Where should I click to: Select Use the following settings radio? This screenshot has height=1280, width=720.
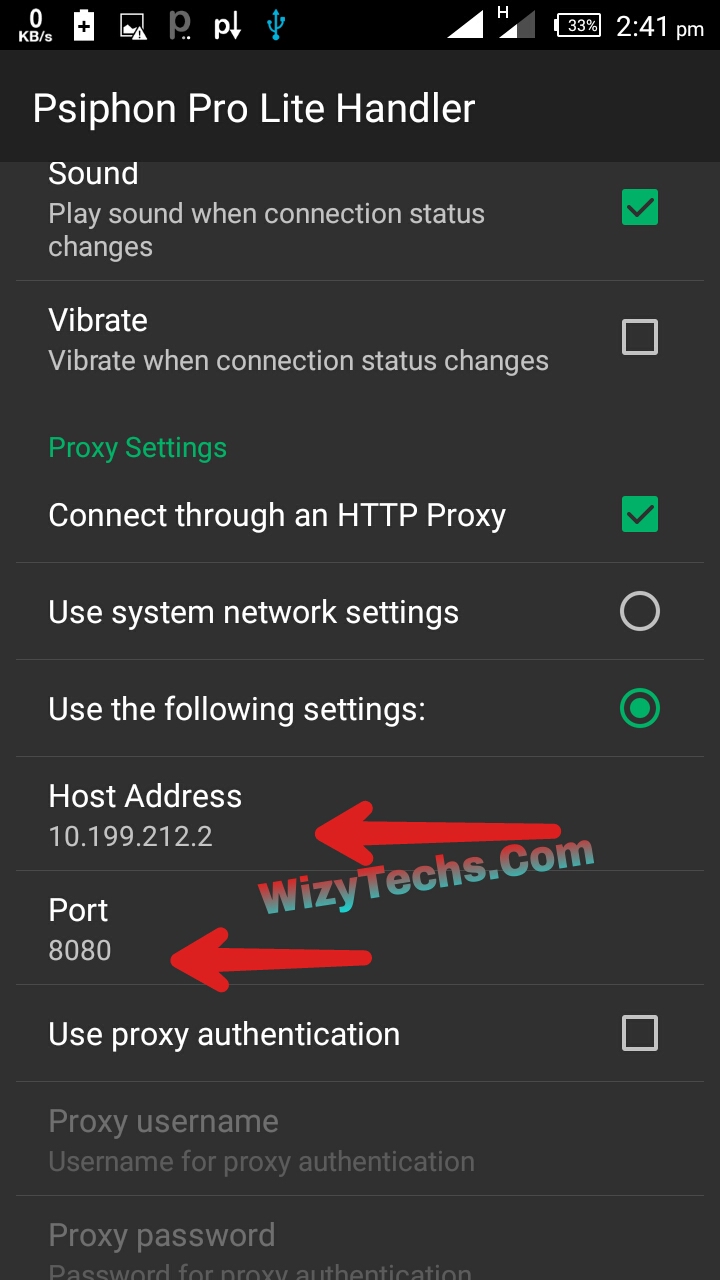point(640,708)
